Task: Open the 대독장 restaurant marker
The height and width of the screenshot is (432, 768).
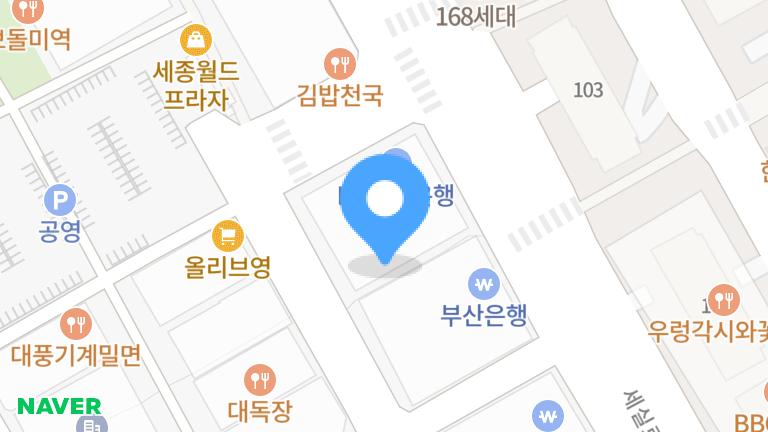Action: (x=260, y=380)
